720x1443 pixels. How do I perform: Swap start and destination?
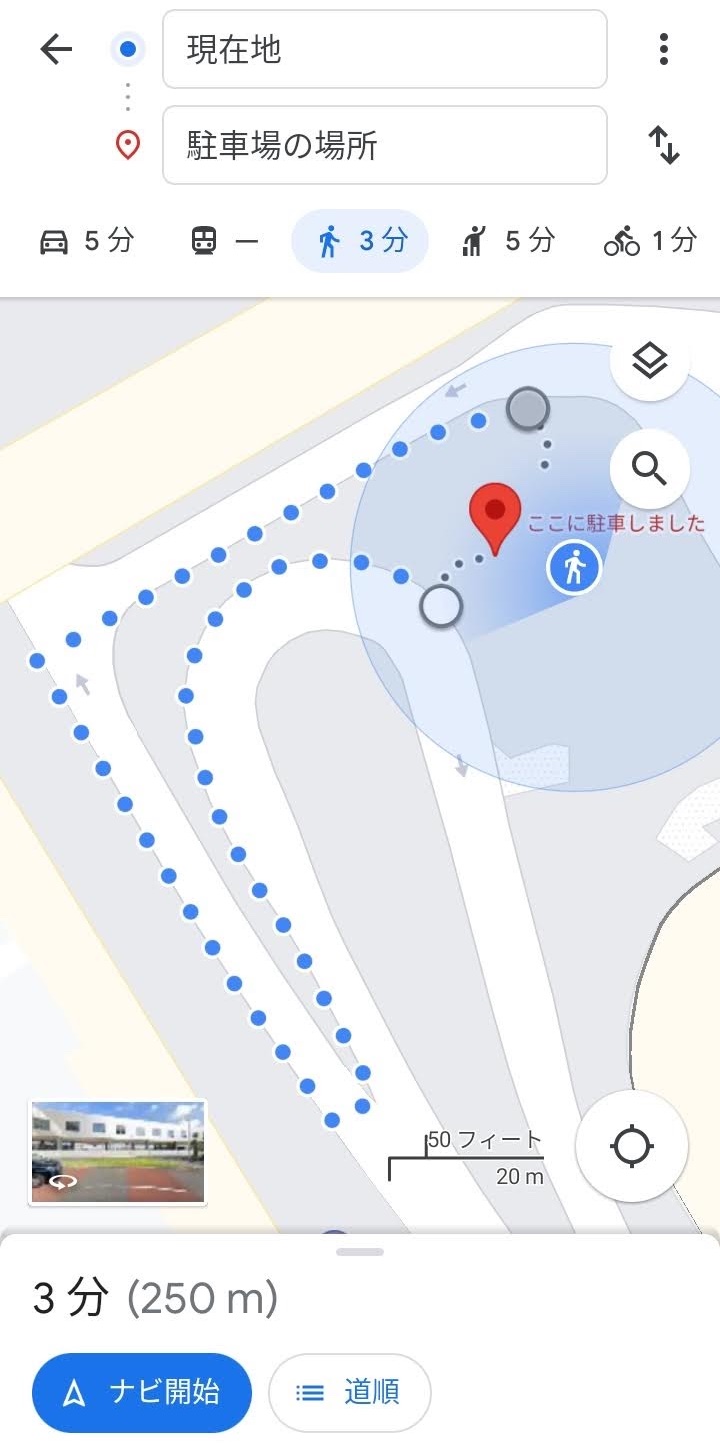click(663, 146)
